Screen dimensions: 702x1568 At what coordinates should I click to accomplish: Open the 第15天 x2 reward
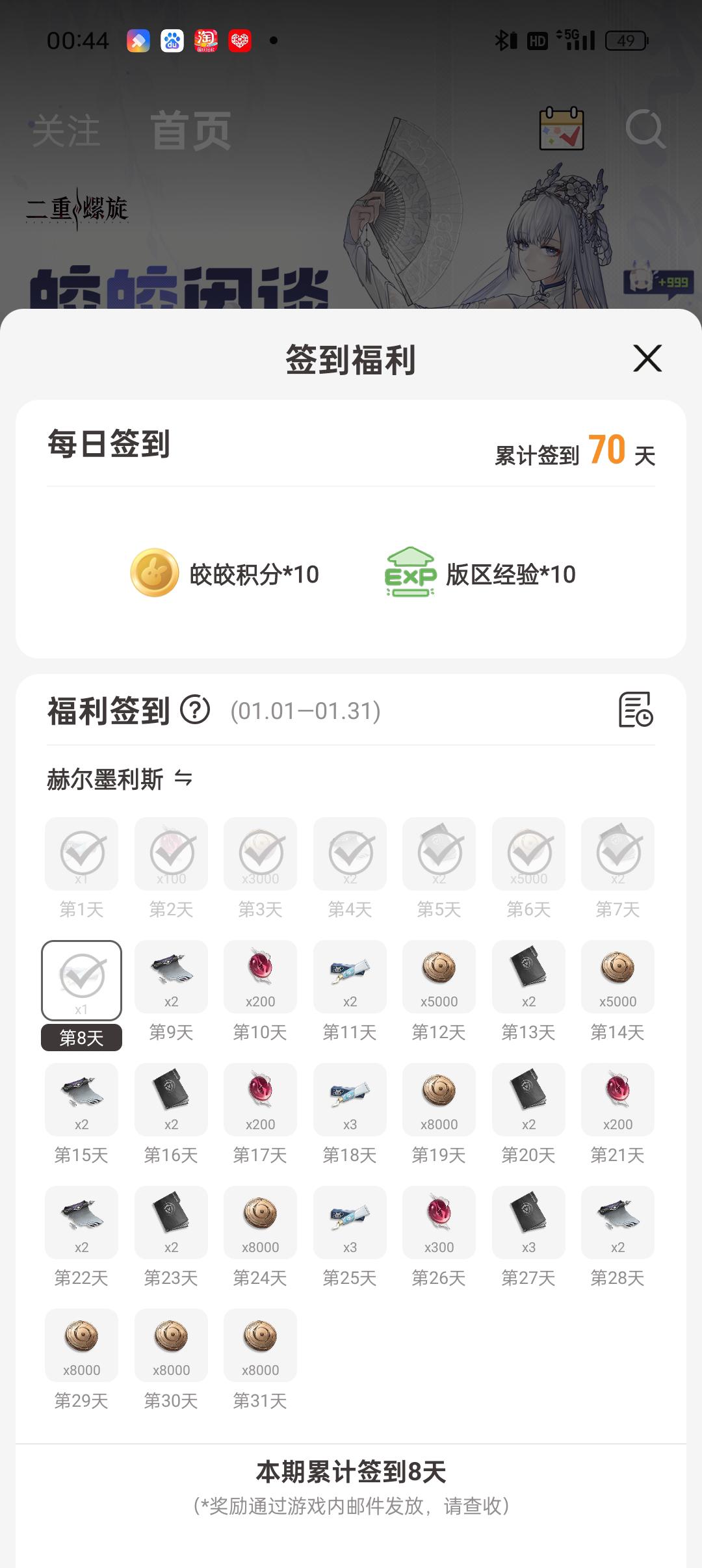[x=81, y=1099]
